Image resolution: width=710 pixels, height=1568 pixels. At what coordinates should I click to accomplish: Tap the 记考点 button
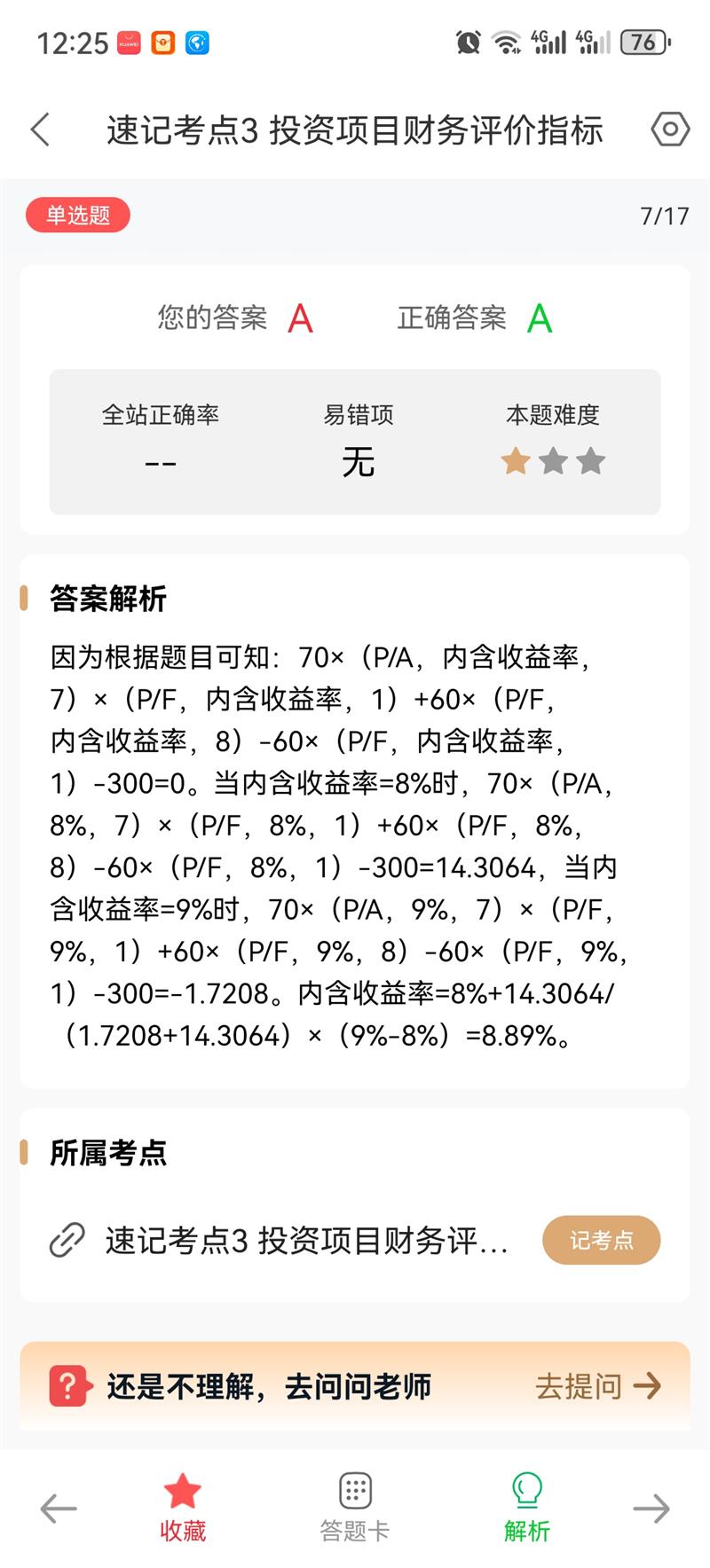coord(602,1240)
